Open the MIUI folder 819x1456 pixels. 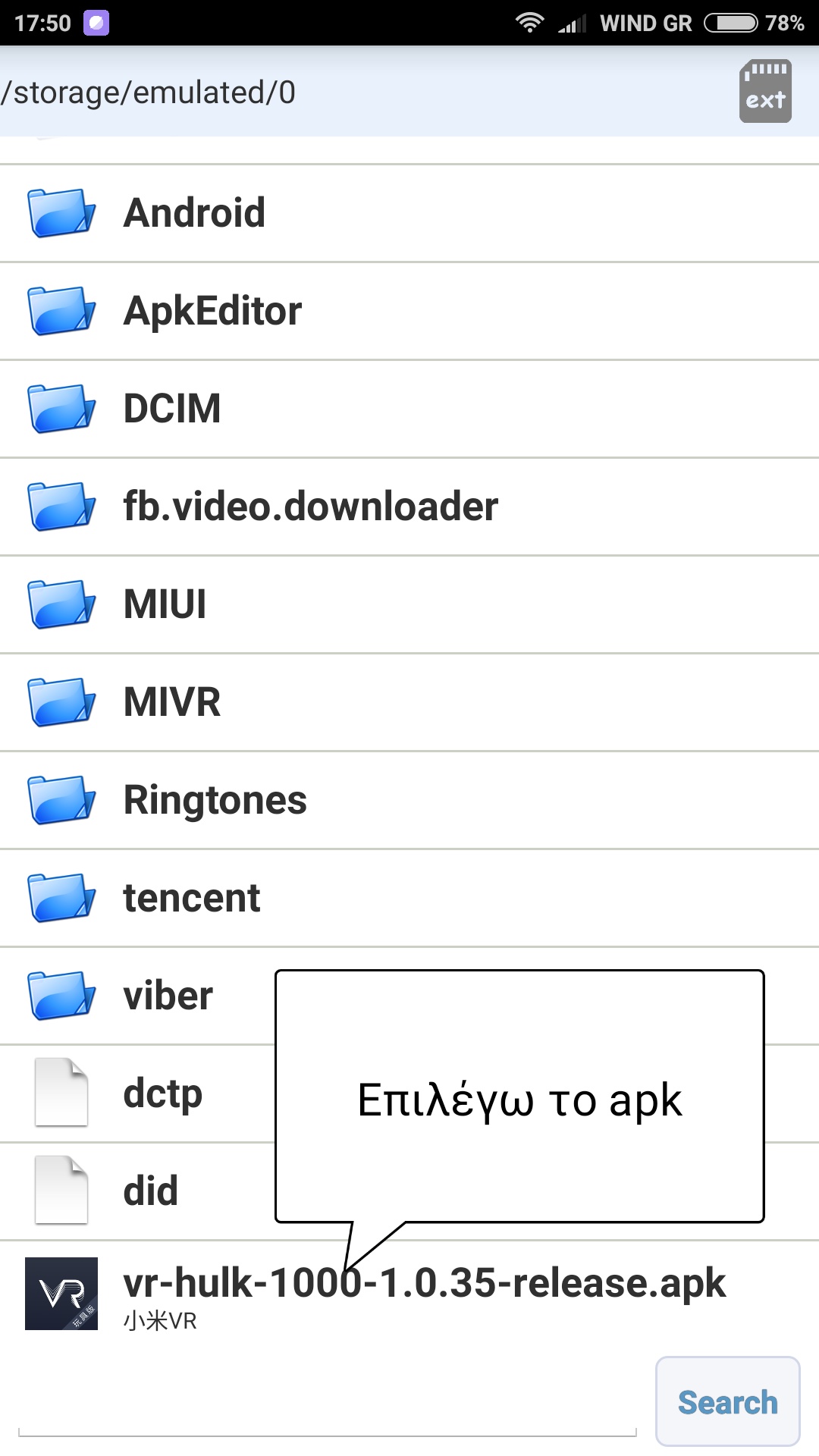(x=165, y=604)
